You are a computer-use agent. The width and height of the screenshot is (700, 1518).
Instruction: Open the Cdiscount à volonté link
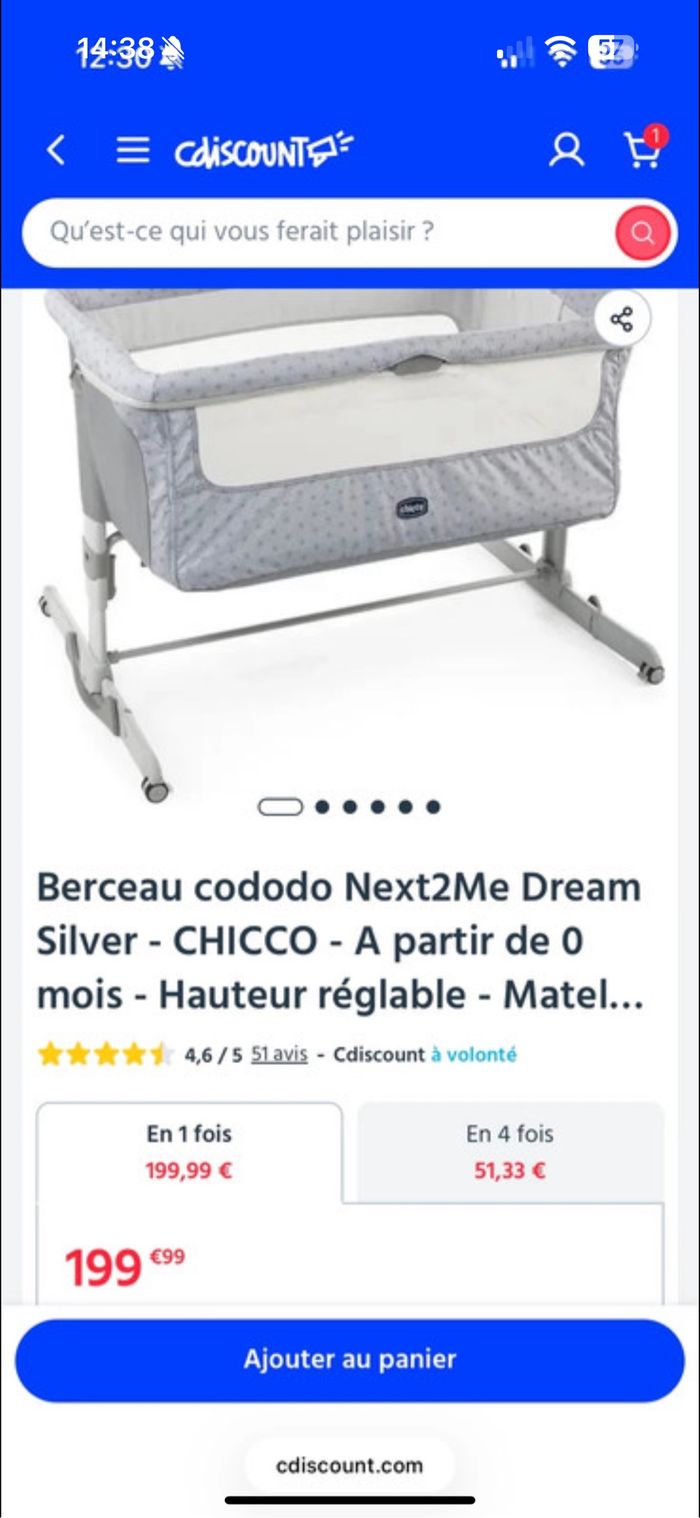point(473,1054)
